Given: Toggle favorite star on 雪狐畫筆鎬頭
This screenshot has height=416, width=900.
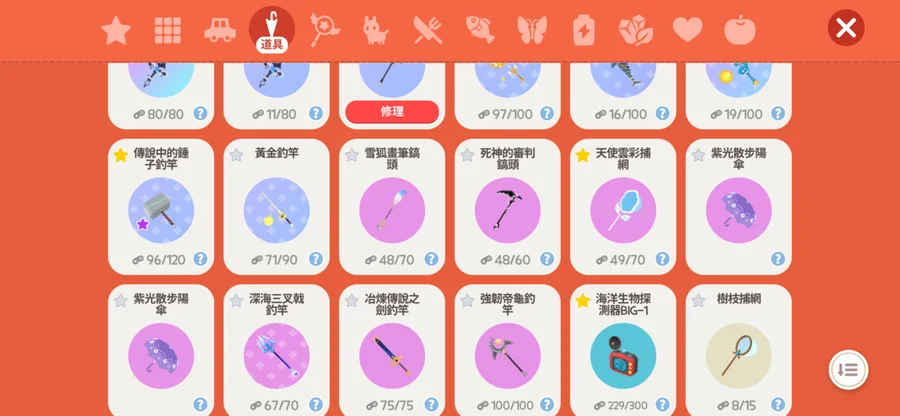Looking at the screenshot, I should 352,155.
